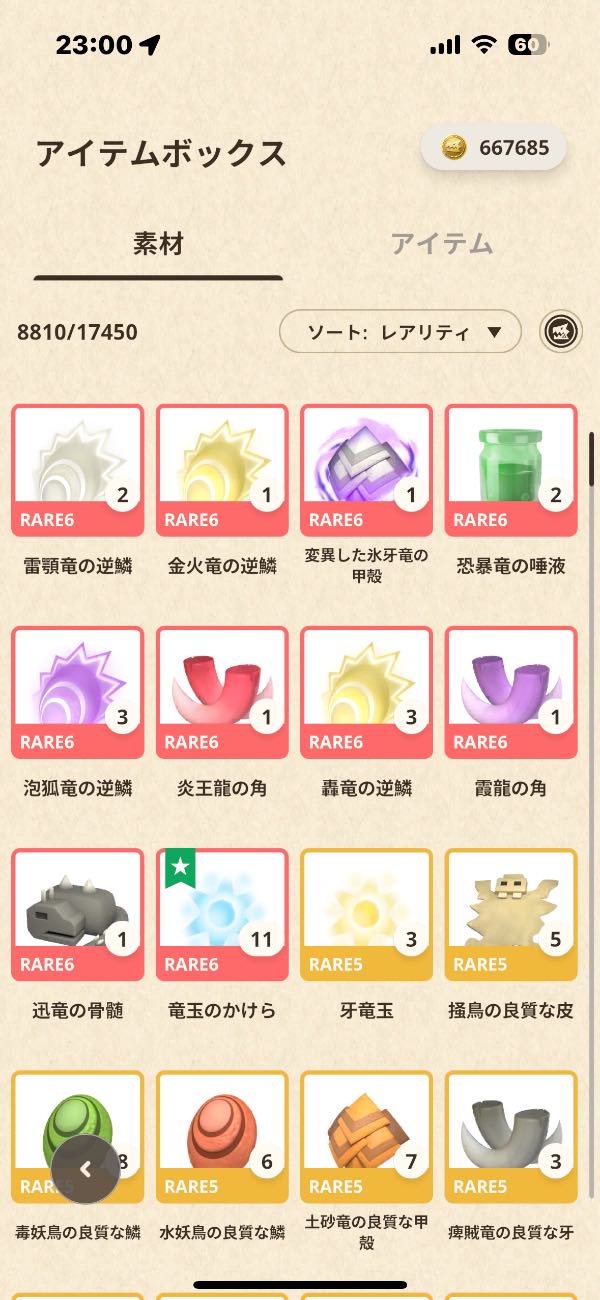Image resolution: width=600 pixels, height=1300 pixels.
Task: Open 迅竜の骨髄 details
Action: [78, 914]
